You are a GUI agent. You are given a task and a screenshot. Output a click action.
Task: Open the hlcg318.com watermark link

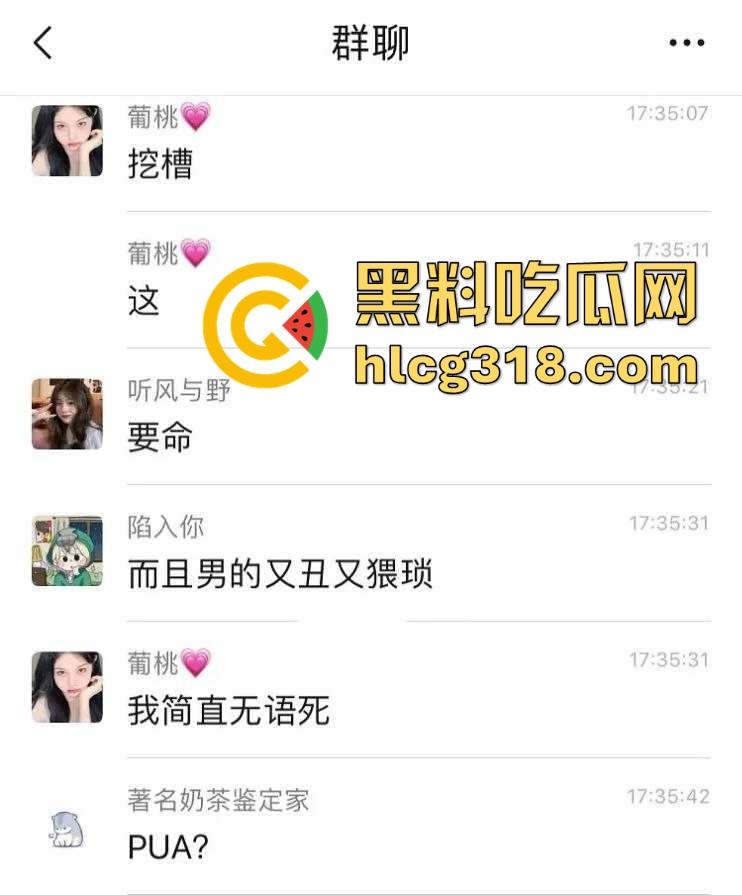(x=524, y=365)
